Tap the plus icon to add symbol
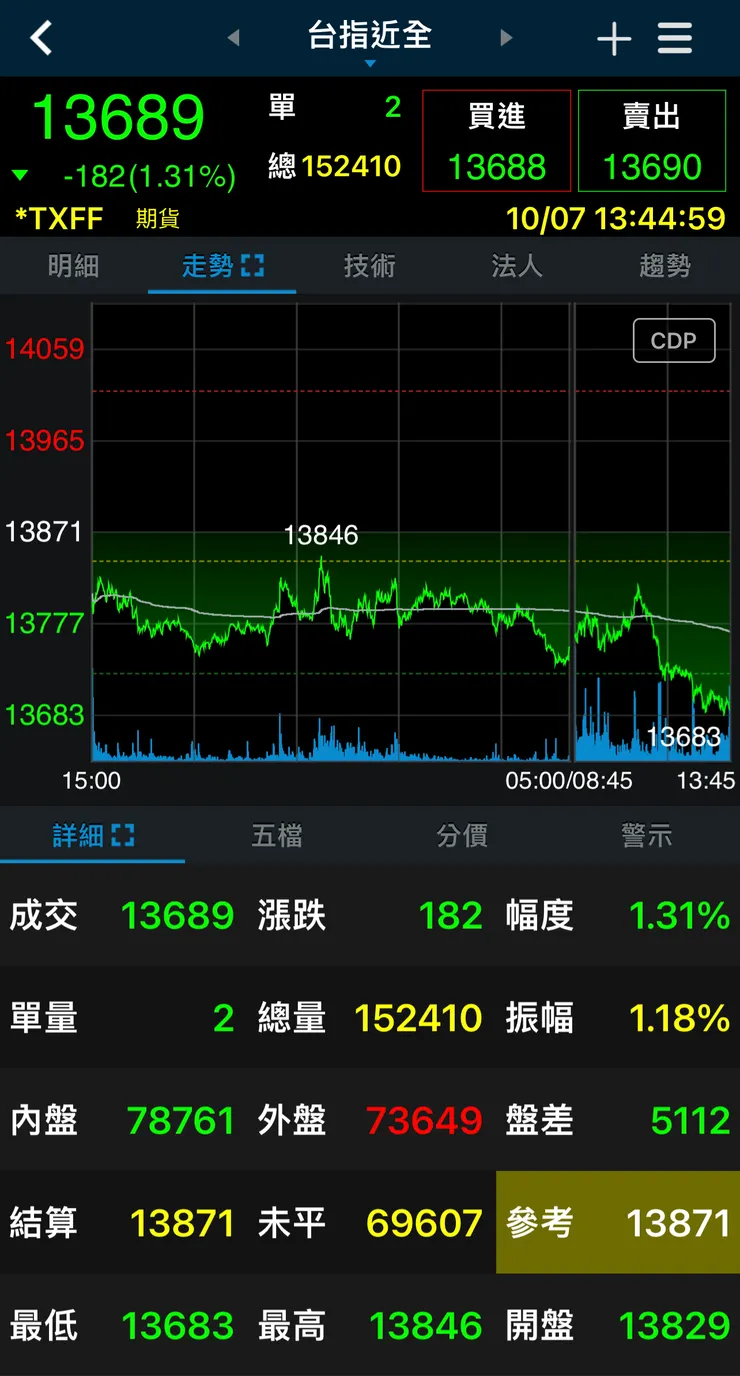The width and height of the screenshot is (740, 1376). click(x=614, y=37)
